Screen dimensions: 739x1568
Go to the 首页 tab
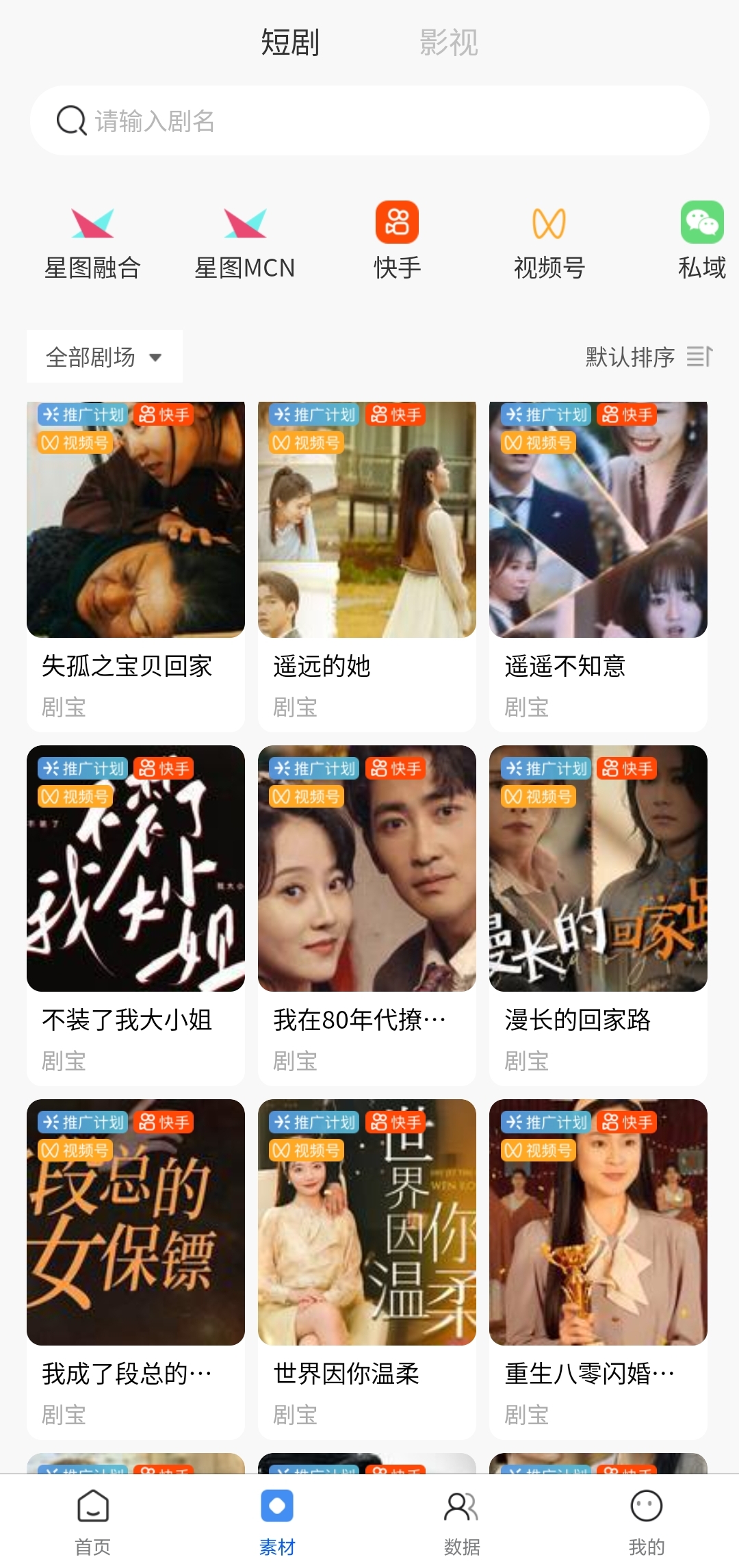92,1521
